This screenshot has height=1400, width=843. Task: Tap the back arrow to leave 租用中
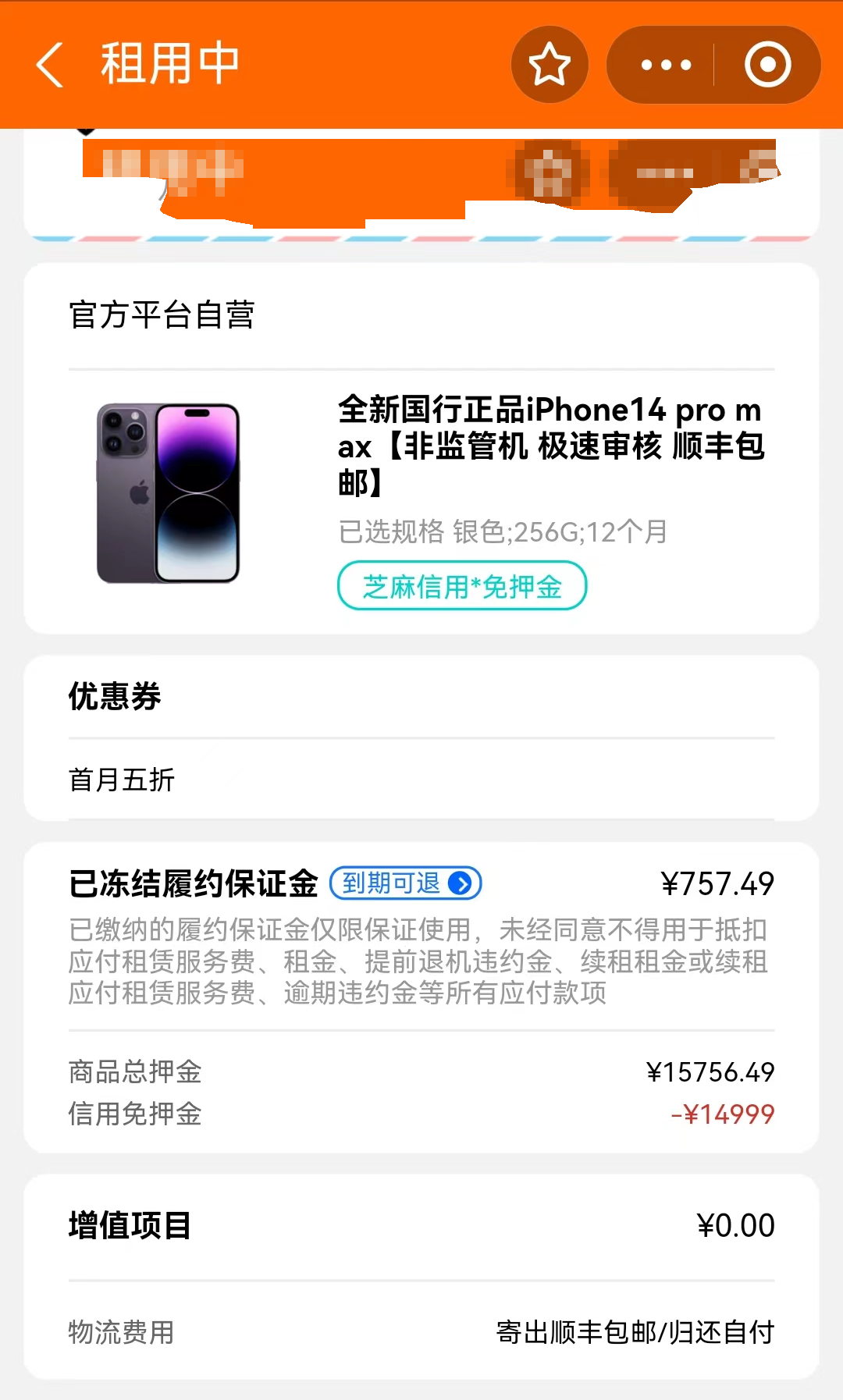tap(48, 66)
